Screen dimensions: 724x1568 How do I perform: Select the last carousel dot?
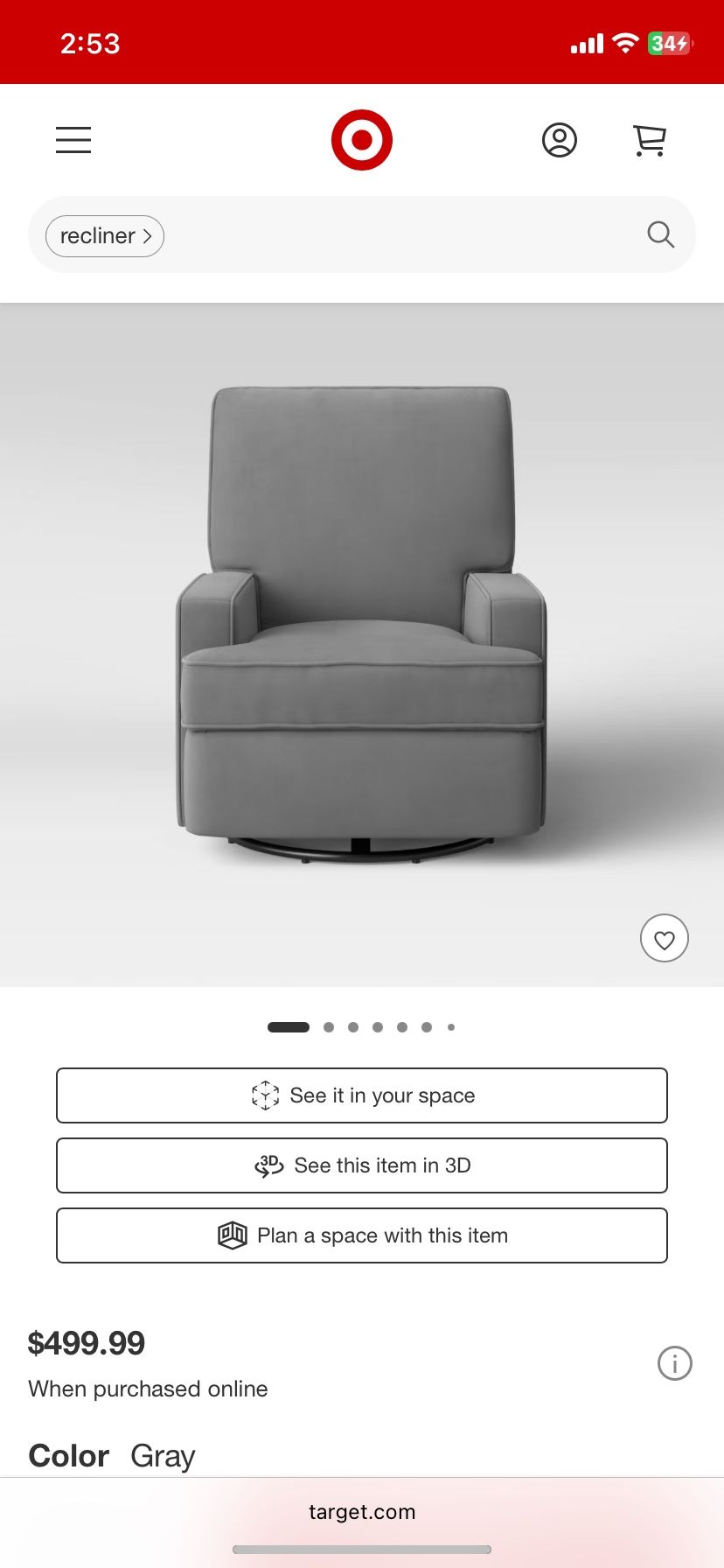tap(451, 1026)
